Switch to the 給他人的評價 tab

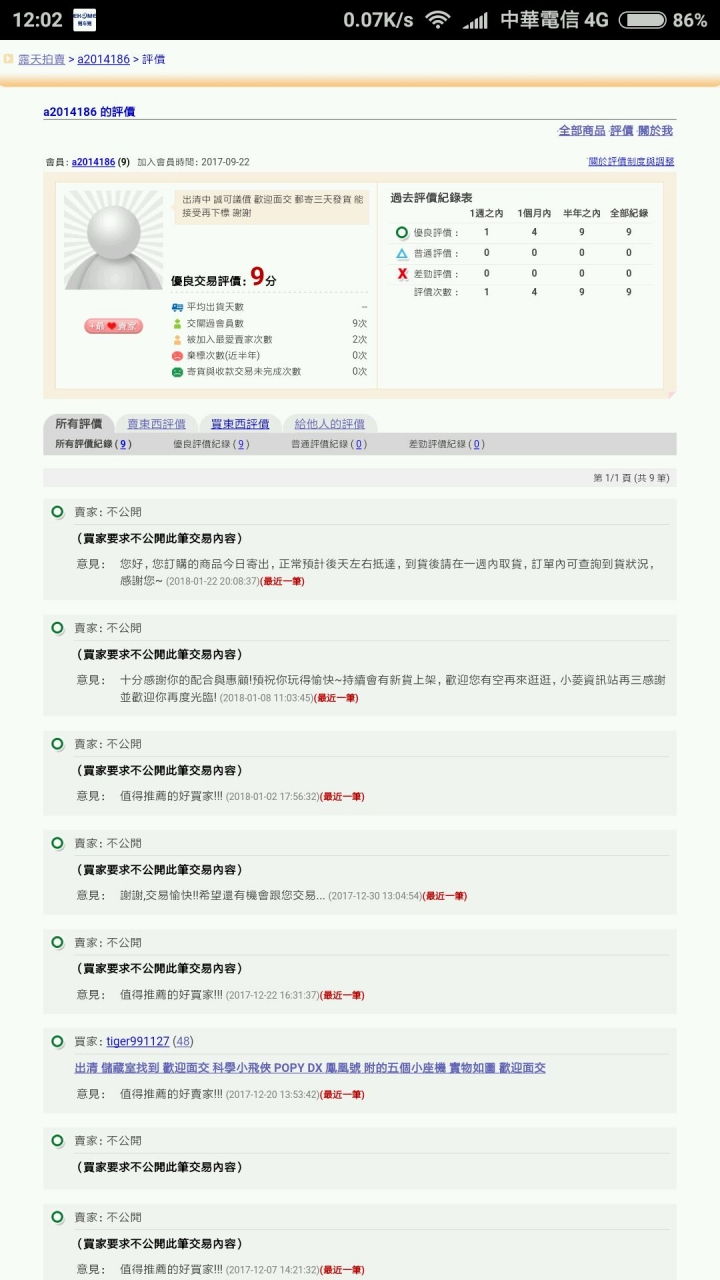(330, 424)
